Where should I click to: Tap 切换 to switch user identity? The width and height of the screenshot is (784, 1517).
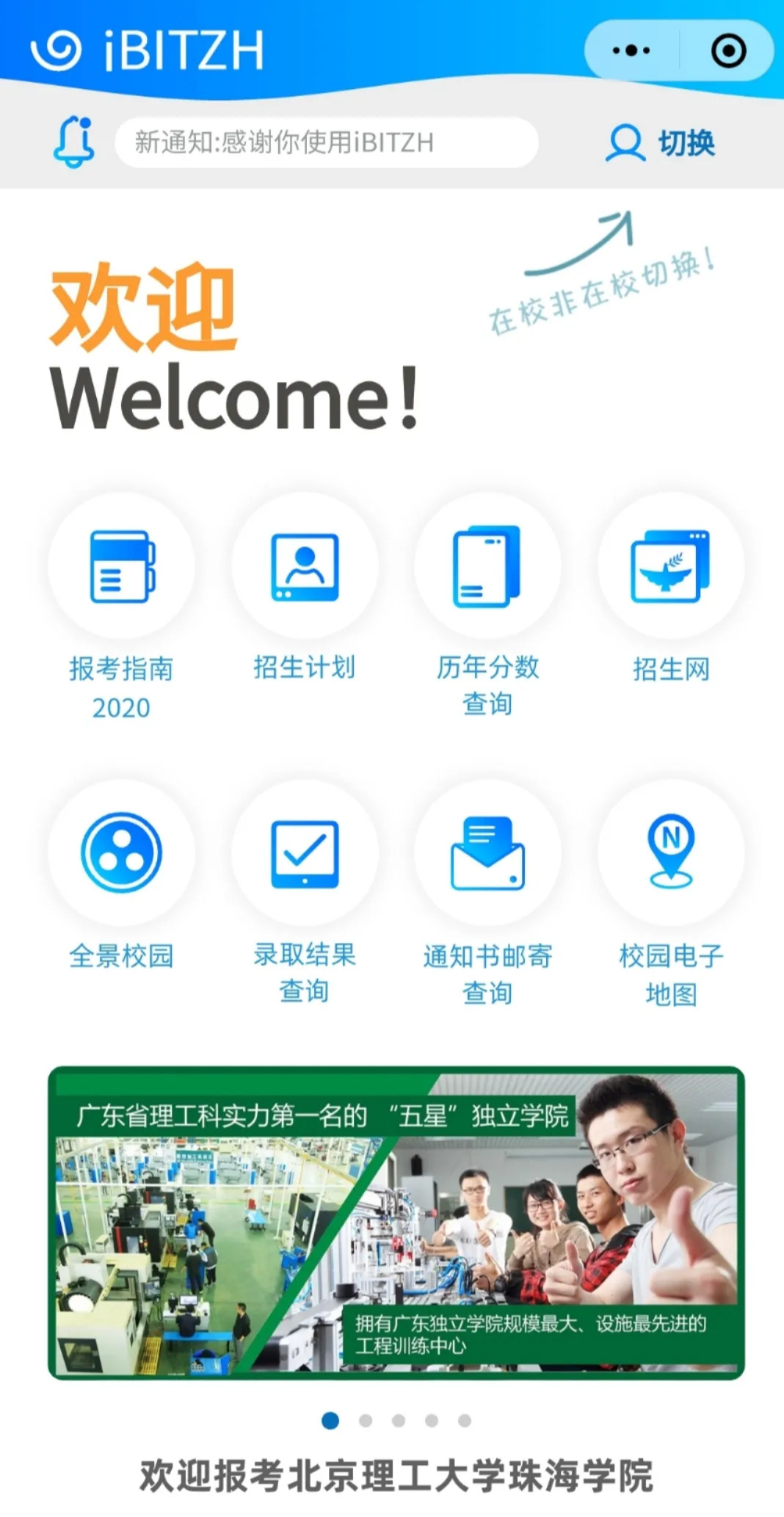pos(661,142)
